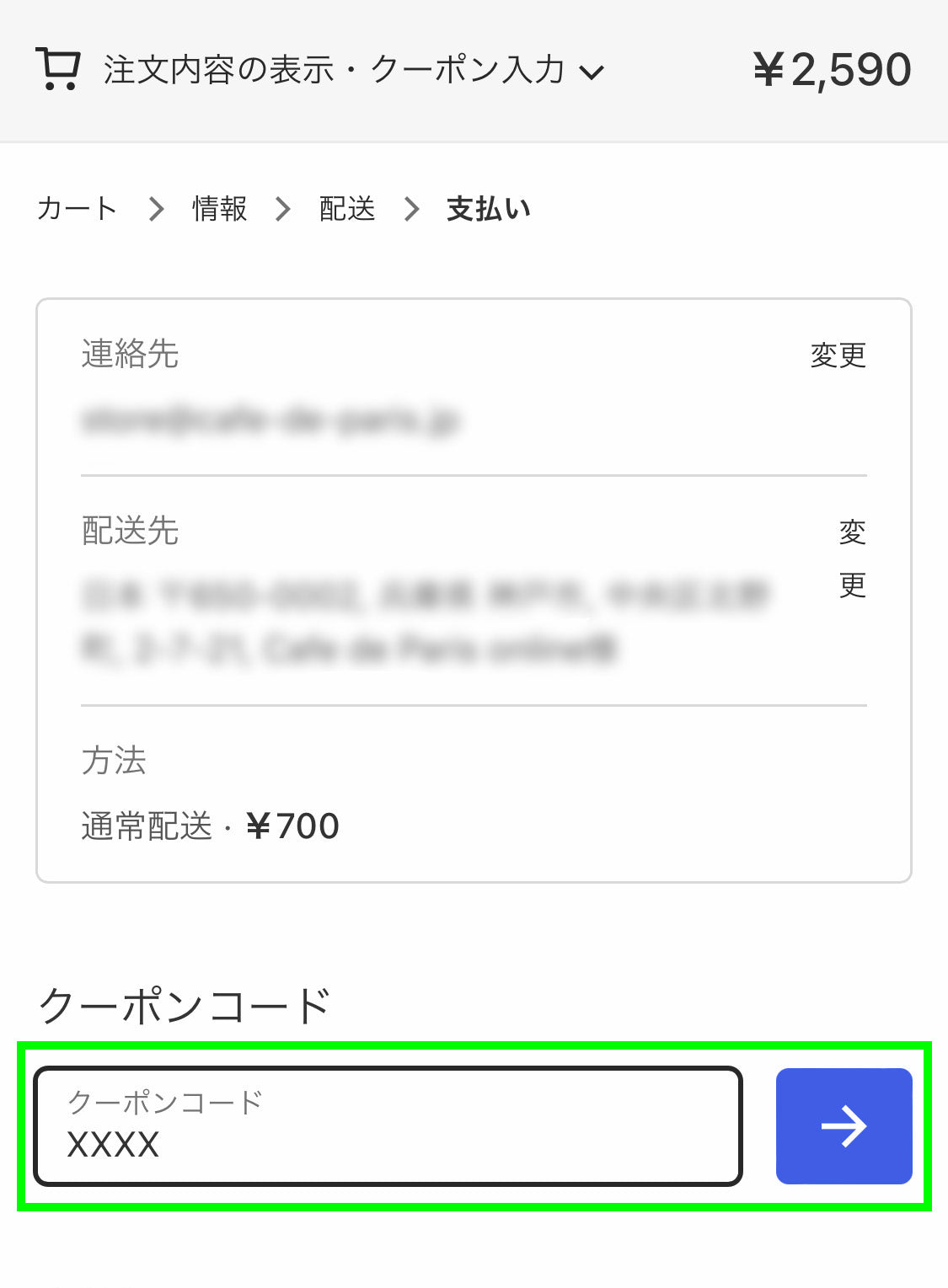The height and width of the screenshot is (1288, 948).
Task: Tap 変更 next to 連絡先
Action: click(x=838, y=355)
